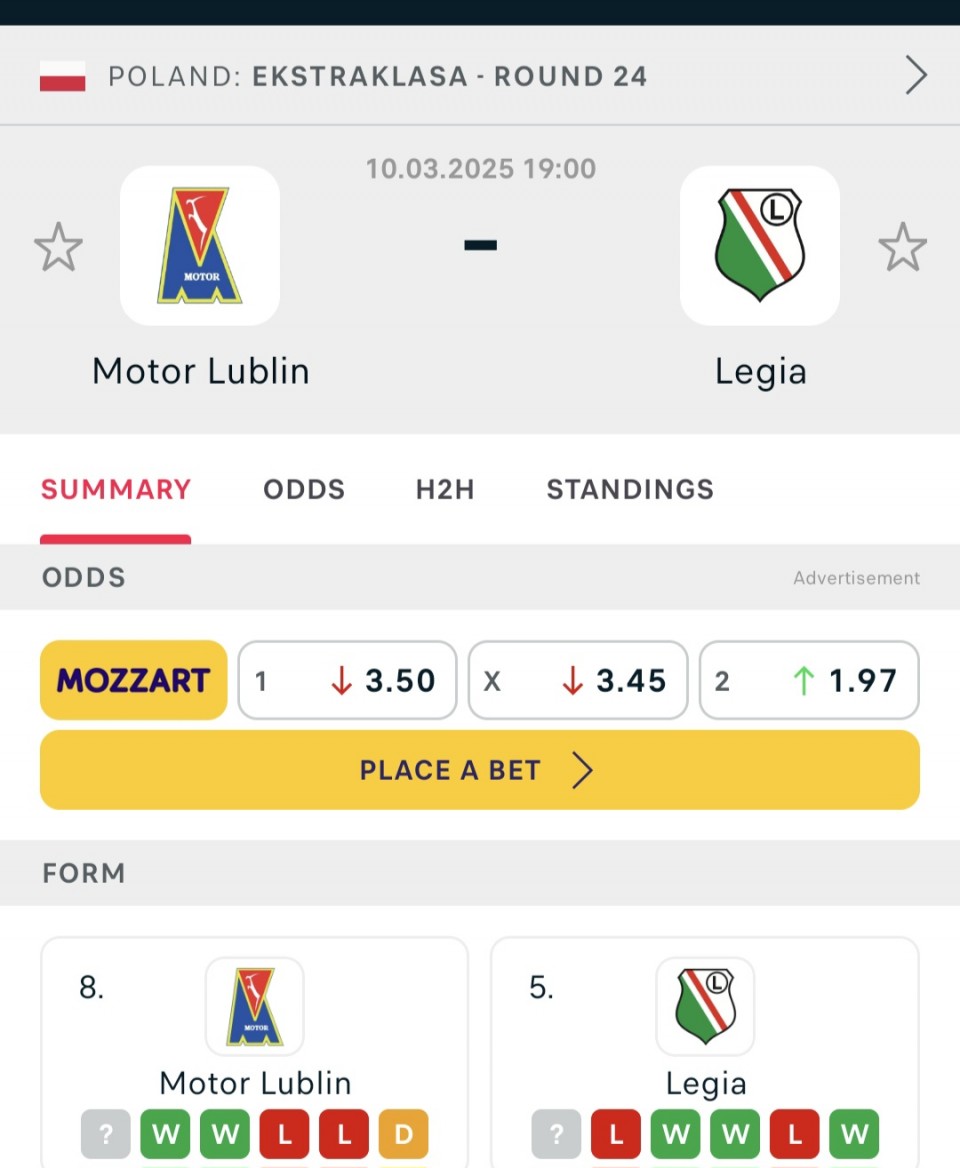The height and width of the screenshot is (1168, 960).
Task: Switch to the Odds tab
Action: pos(304,489)
